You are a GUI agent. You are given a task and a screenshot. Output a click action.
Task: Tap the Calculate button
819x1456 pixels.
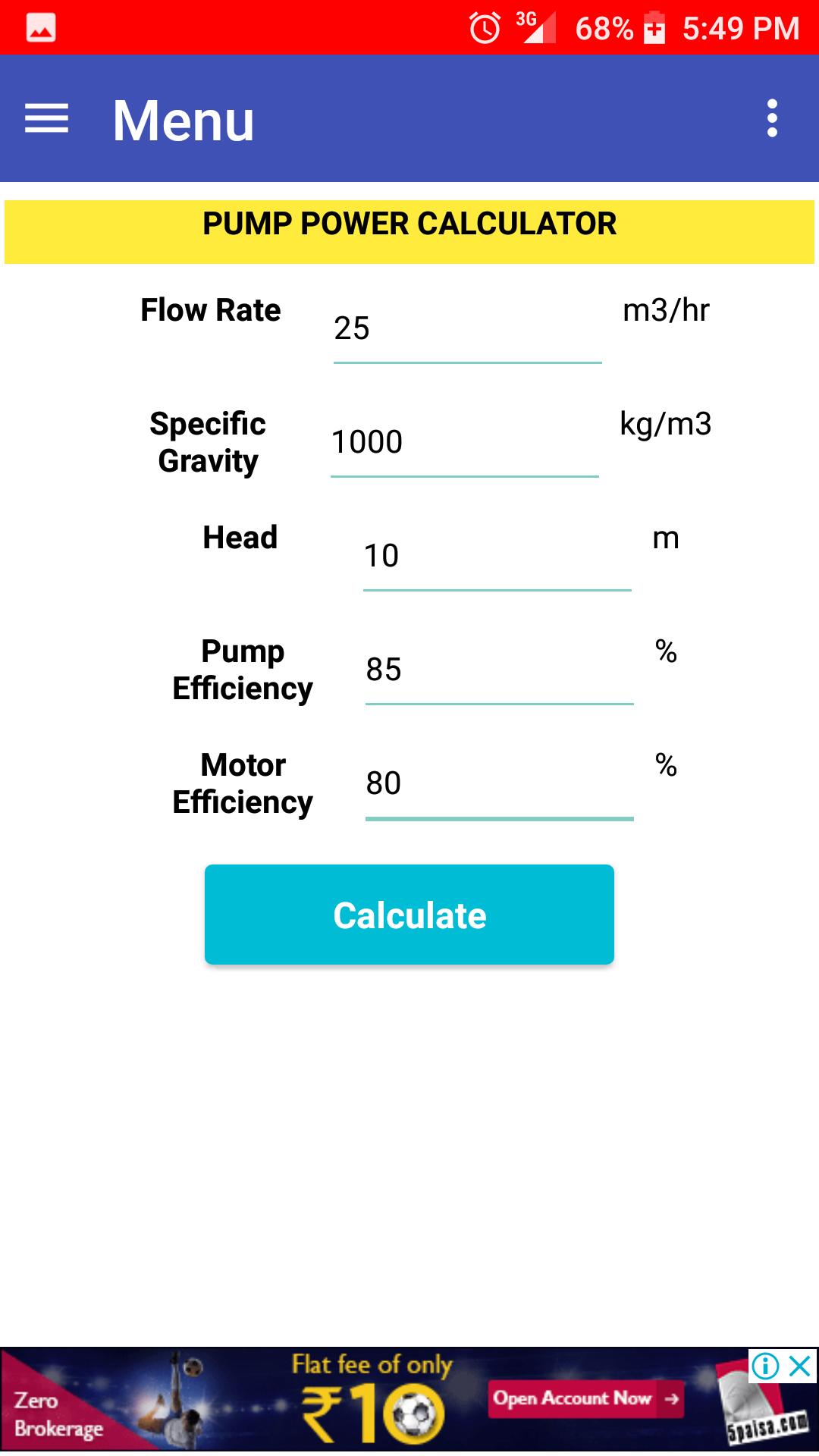[x=409, y=915]
